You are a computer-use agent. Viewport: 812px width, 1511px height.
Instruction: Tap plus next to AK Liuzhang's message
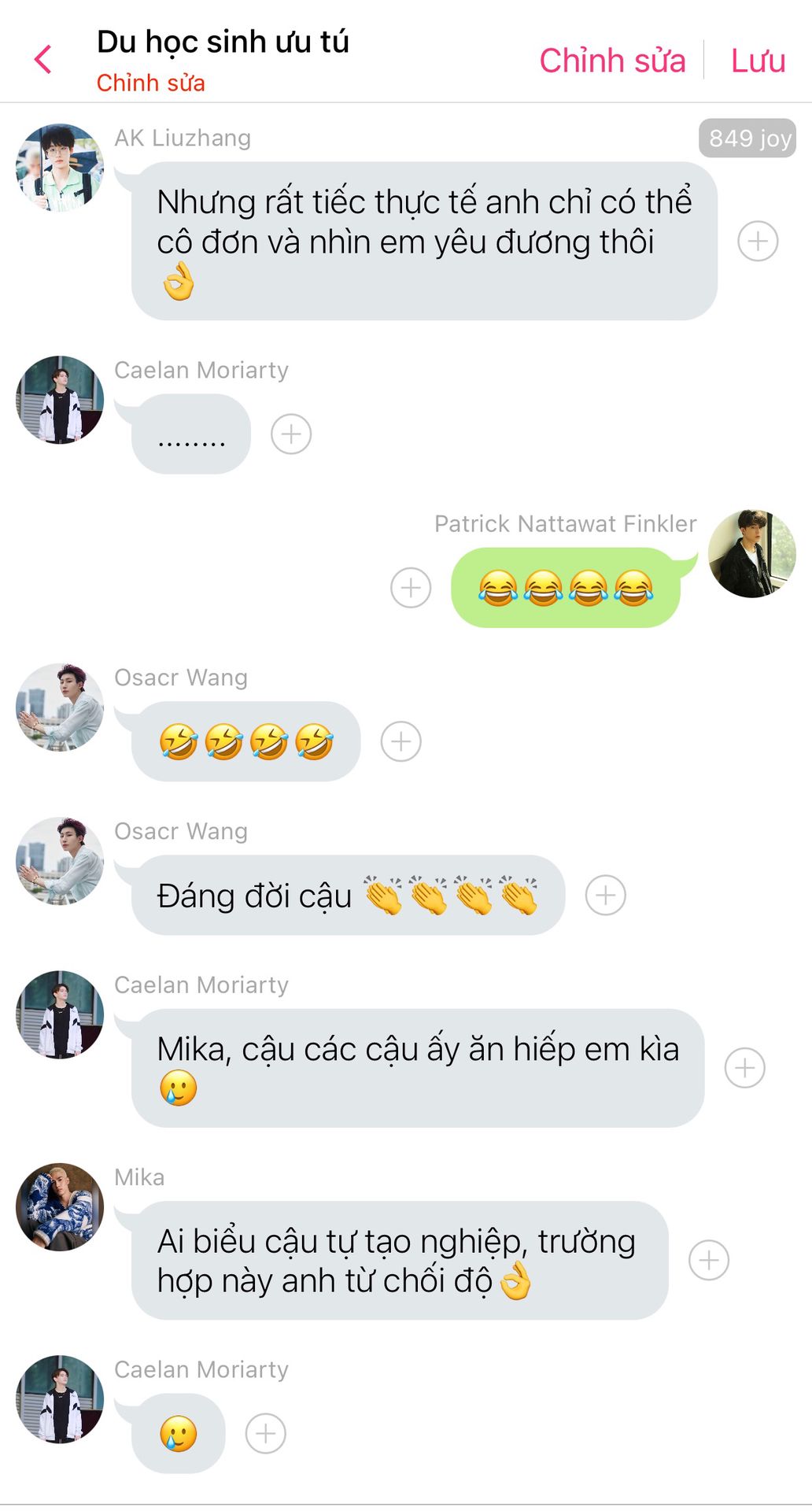[x=757, y=241]
